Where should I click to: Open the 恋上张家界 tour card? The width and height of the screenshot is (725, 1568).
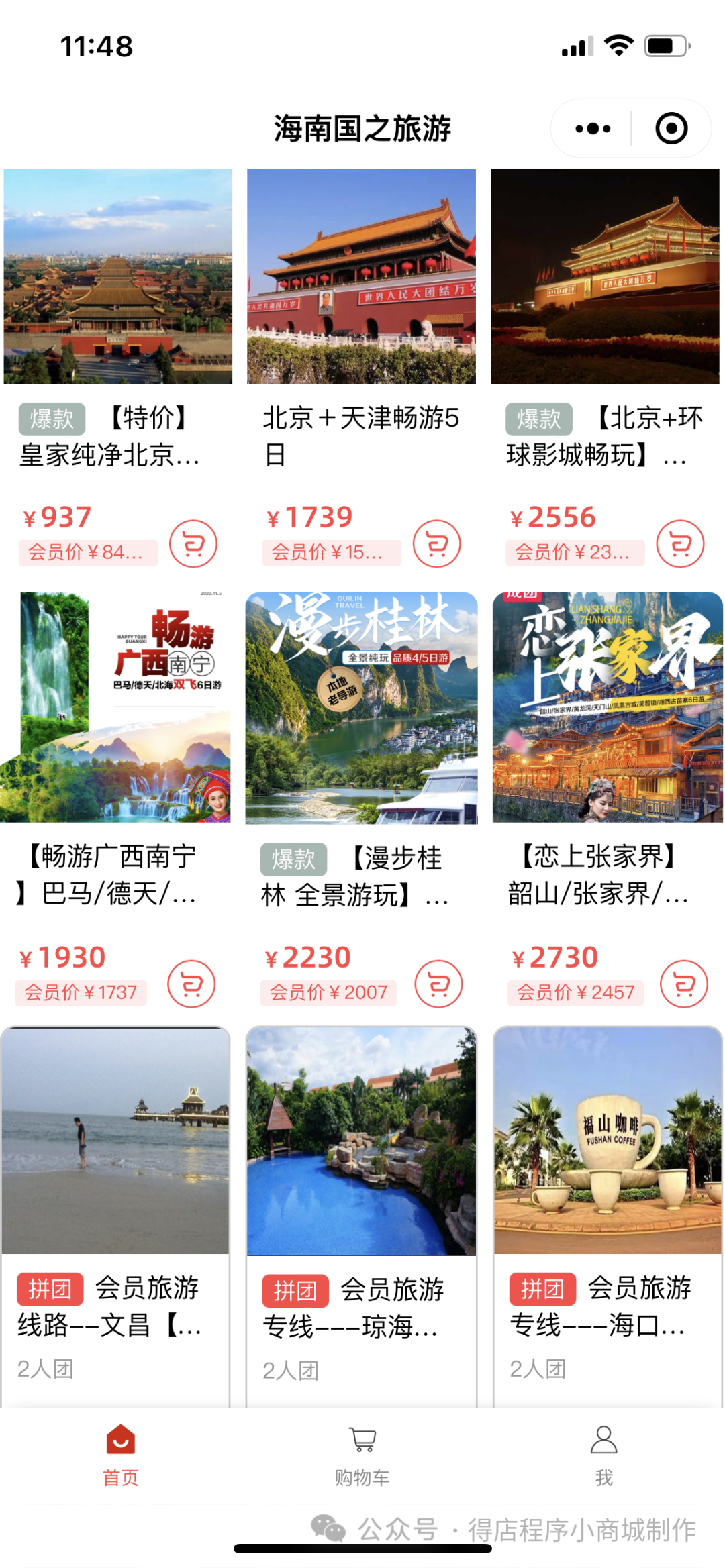click(608, 707)
